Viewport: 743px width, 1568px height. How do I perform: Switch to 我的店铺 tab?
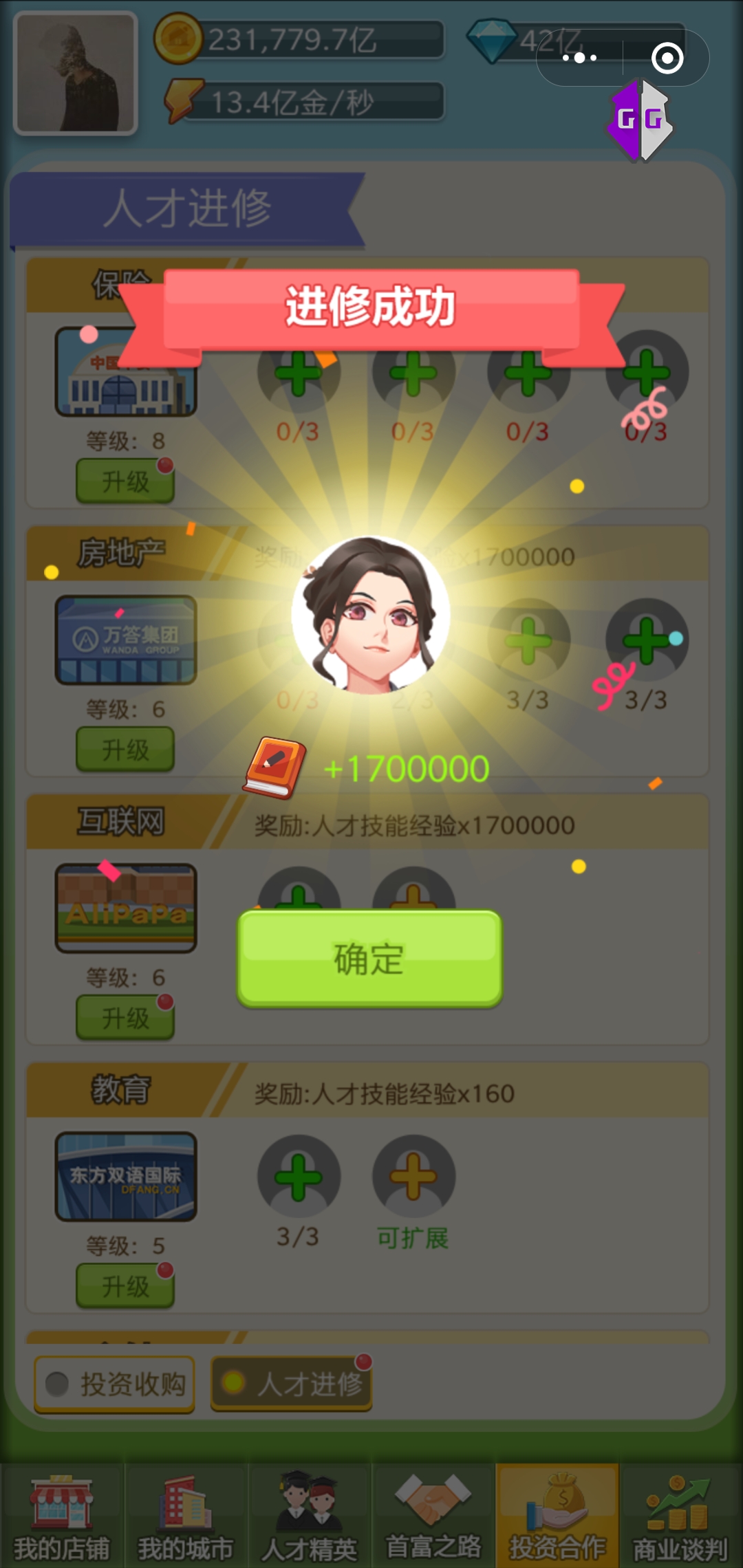[x=62, y=1516]
